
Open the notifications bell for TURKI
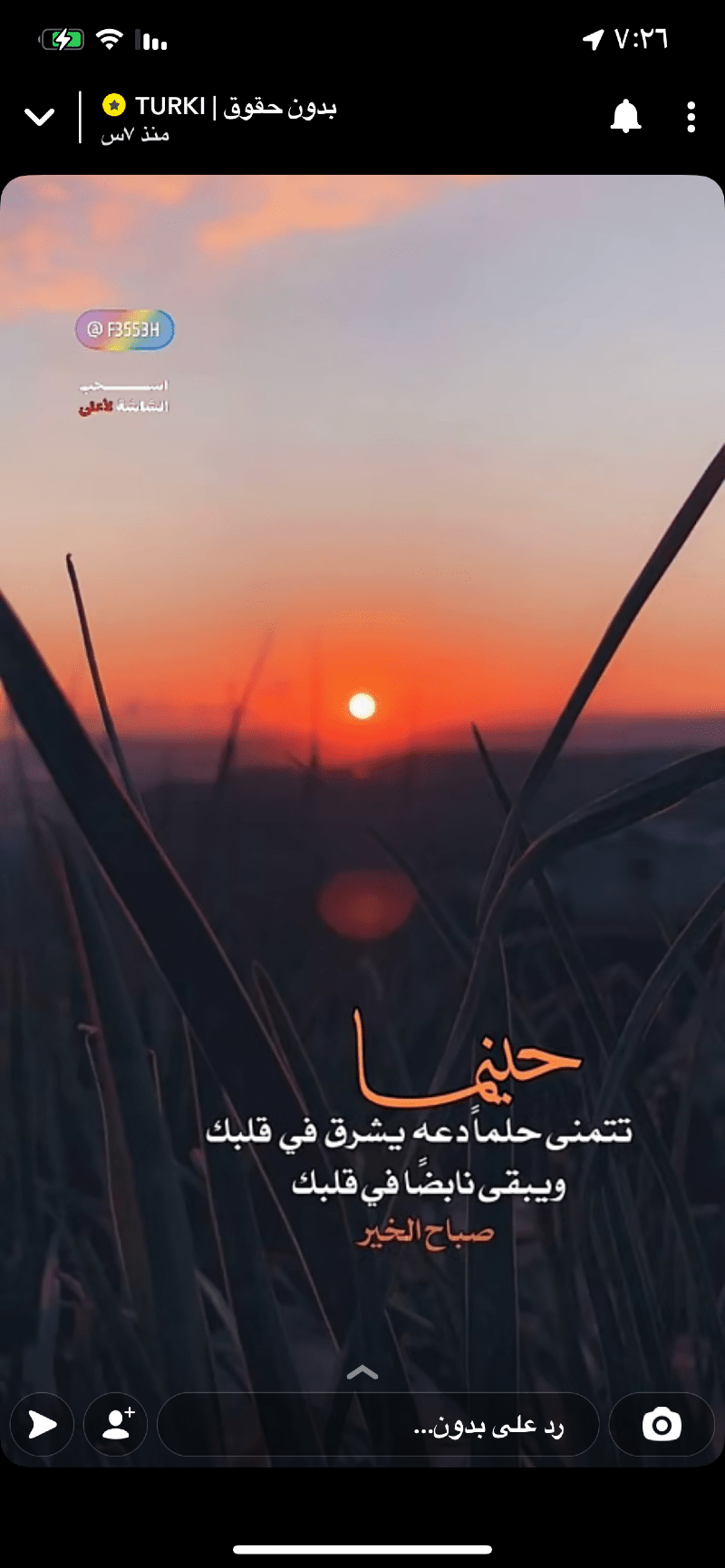click(625, 117)
